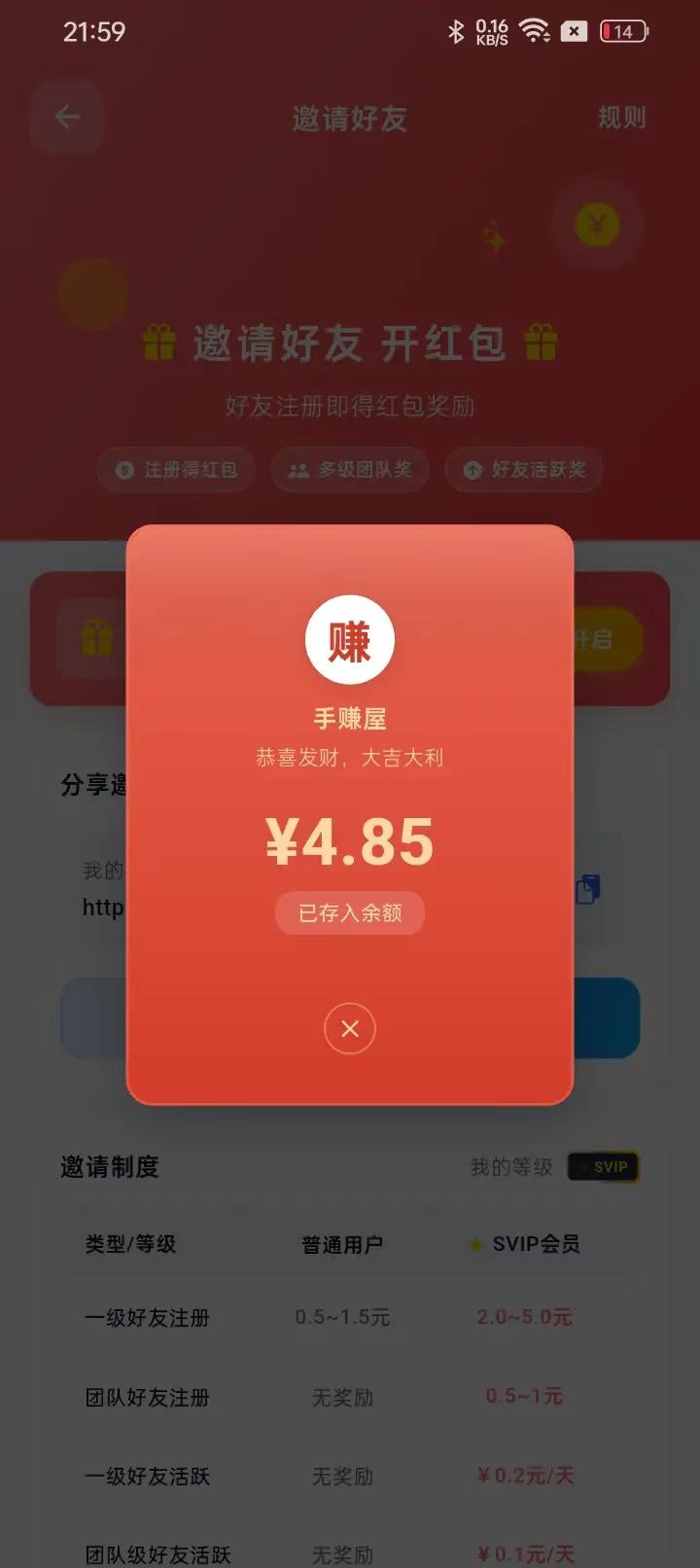Screen dimensions: 700x1568
Task: Go back from the invite friends page
Action: tap(67, 118)
